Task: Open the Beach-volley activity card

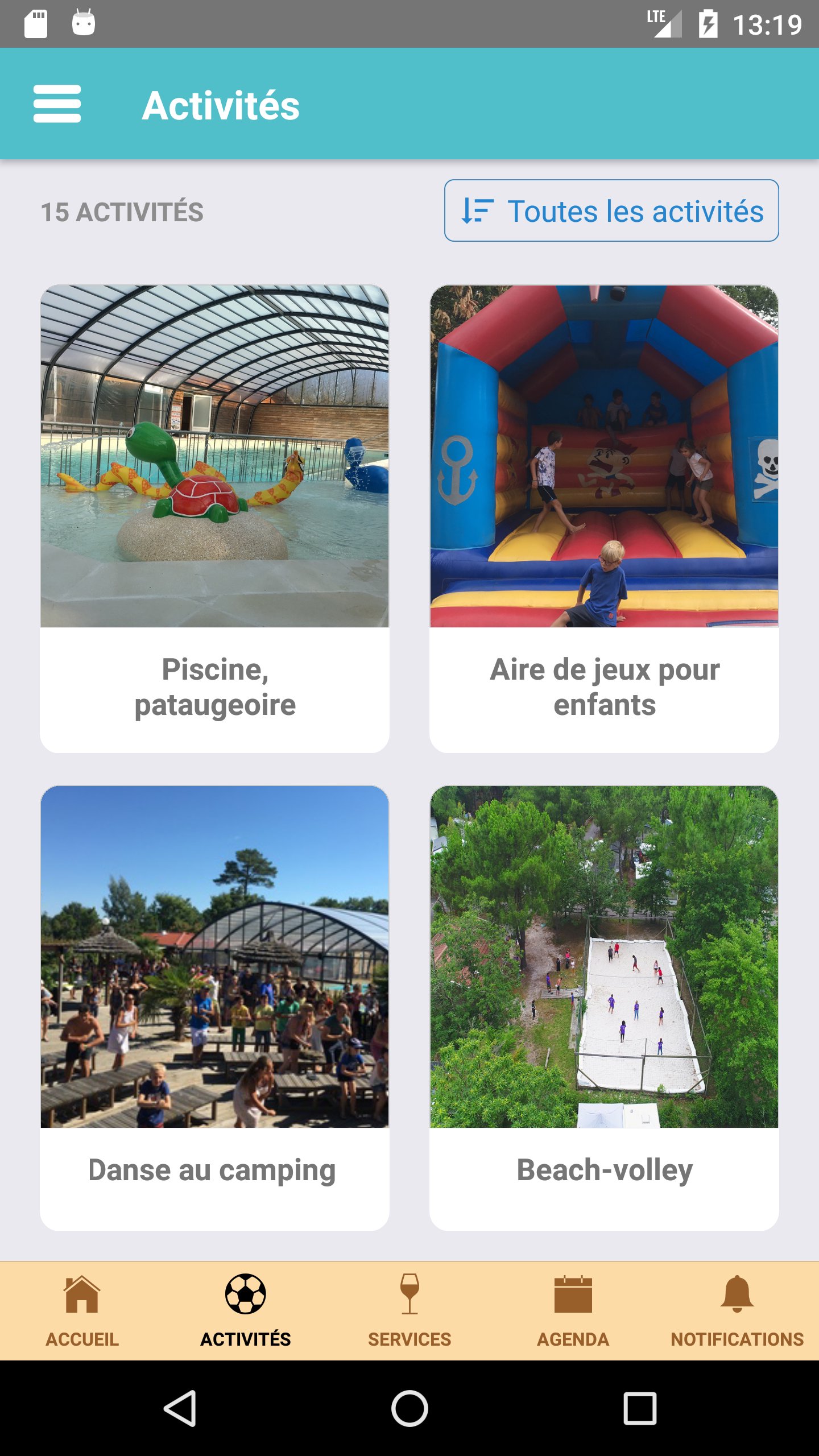Action: (604, 1007)
